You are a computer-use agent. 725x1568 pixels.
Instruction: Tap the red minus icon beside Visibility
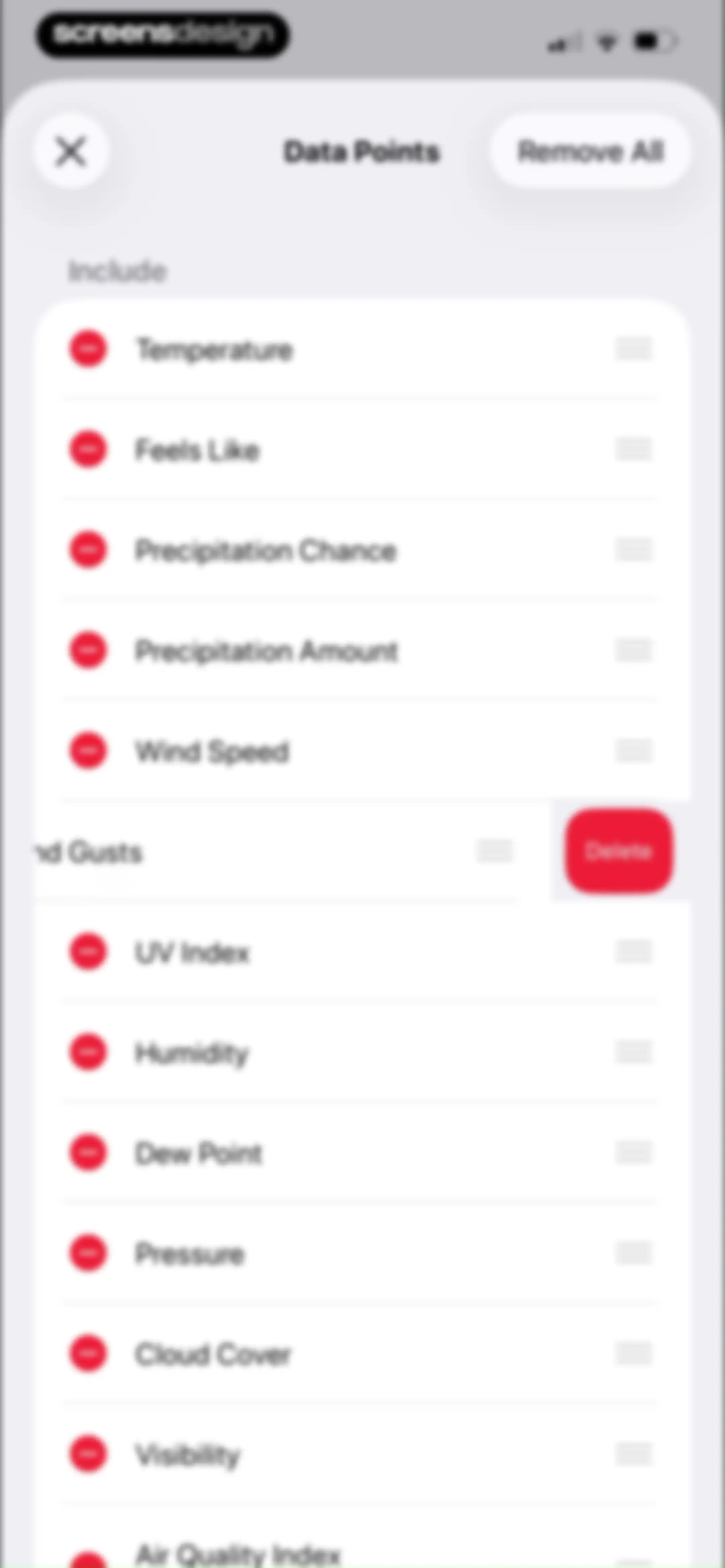tap(88, 1454)
